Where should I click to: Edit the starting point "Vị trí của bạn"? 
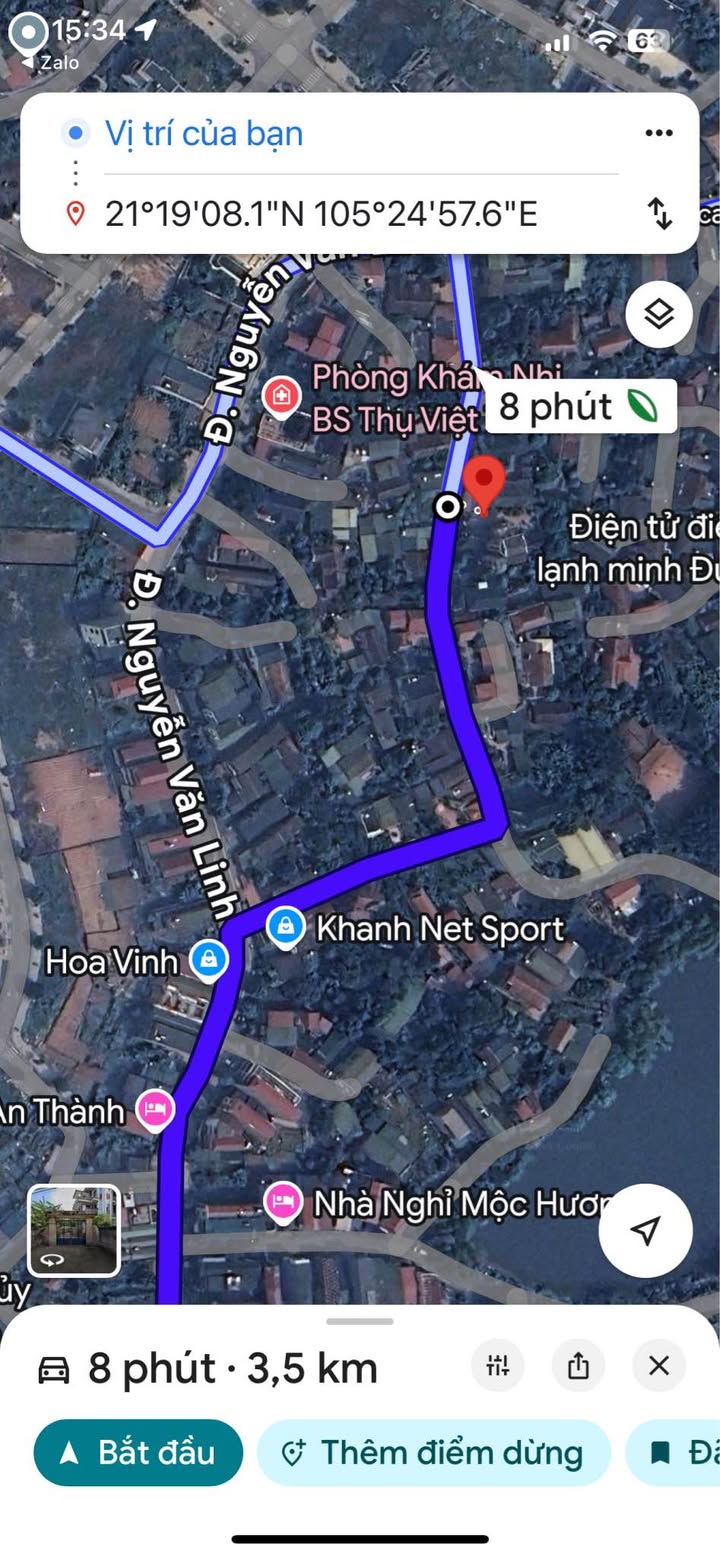coord(204,134)
